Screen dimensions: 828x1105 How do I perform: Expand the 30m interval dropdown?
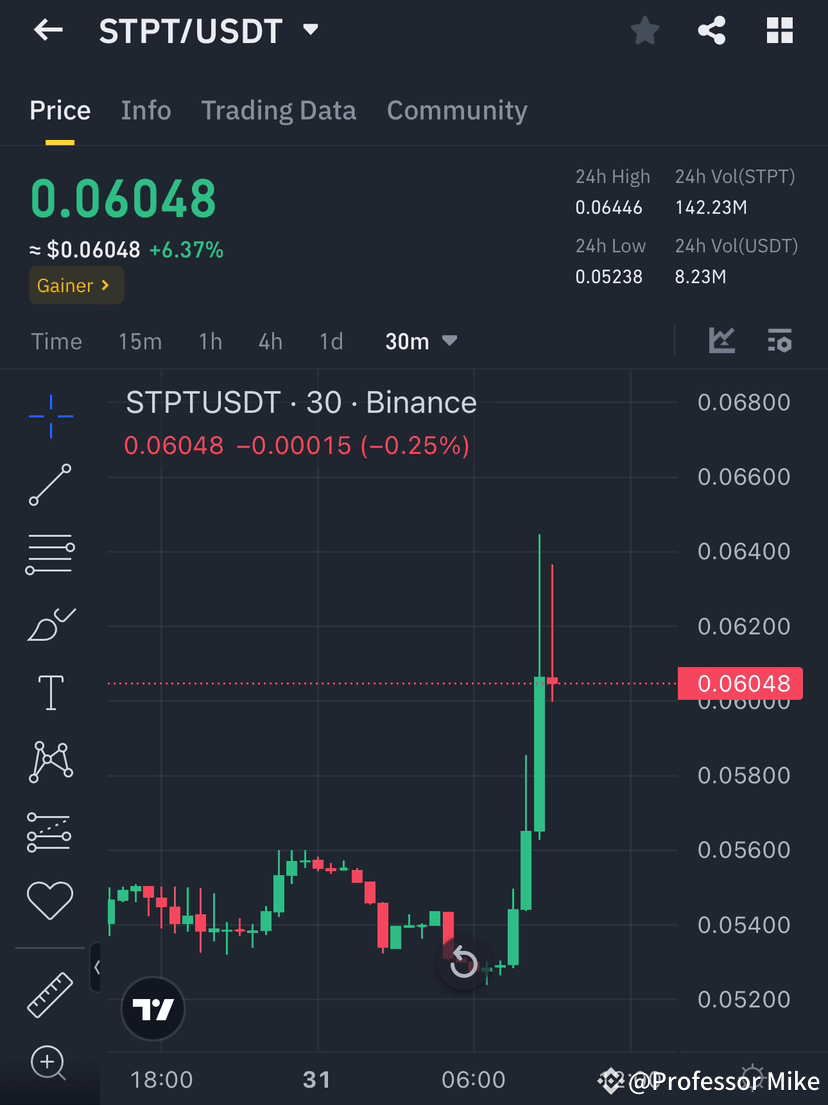[x=420, y=341]
